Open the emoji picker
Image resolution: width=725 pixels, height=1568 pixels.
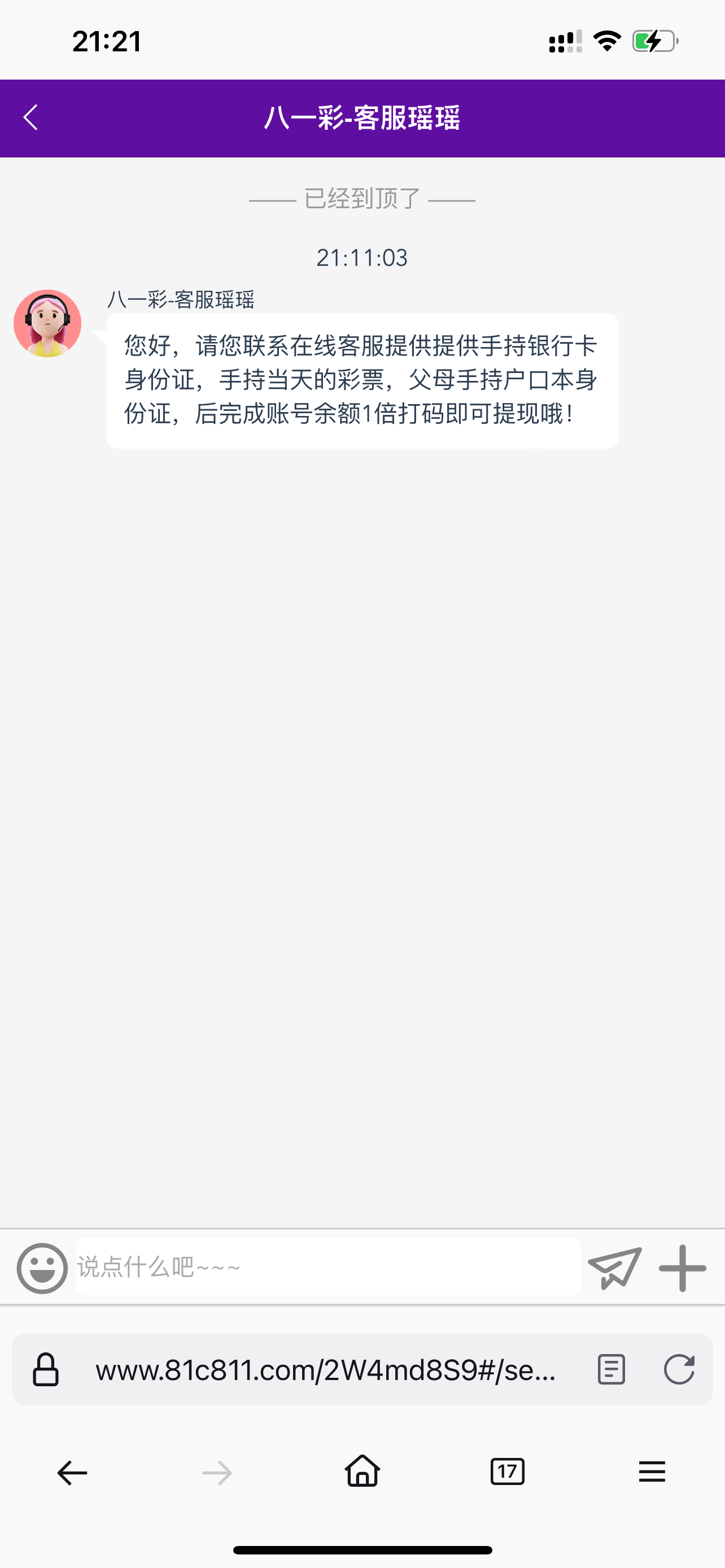tap(42, 1268)
